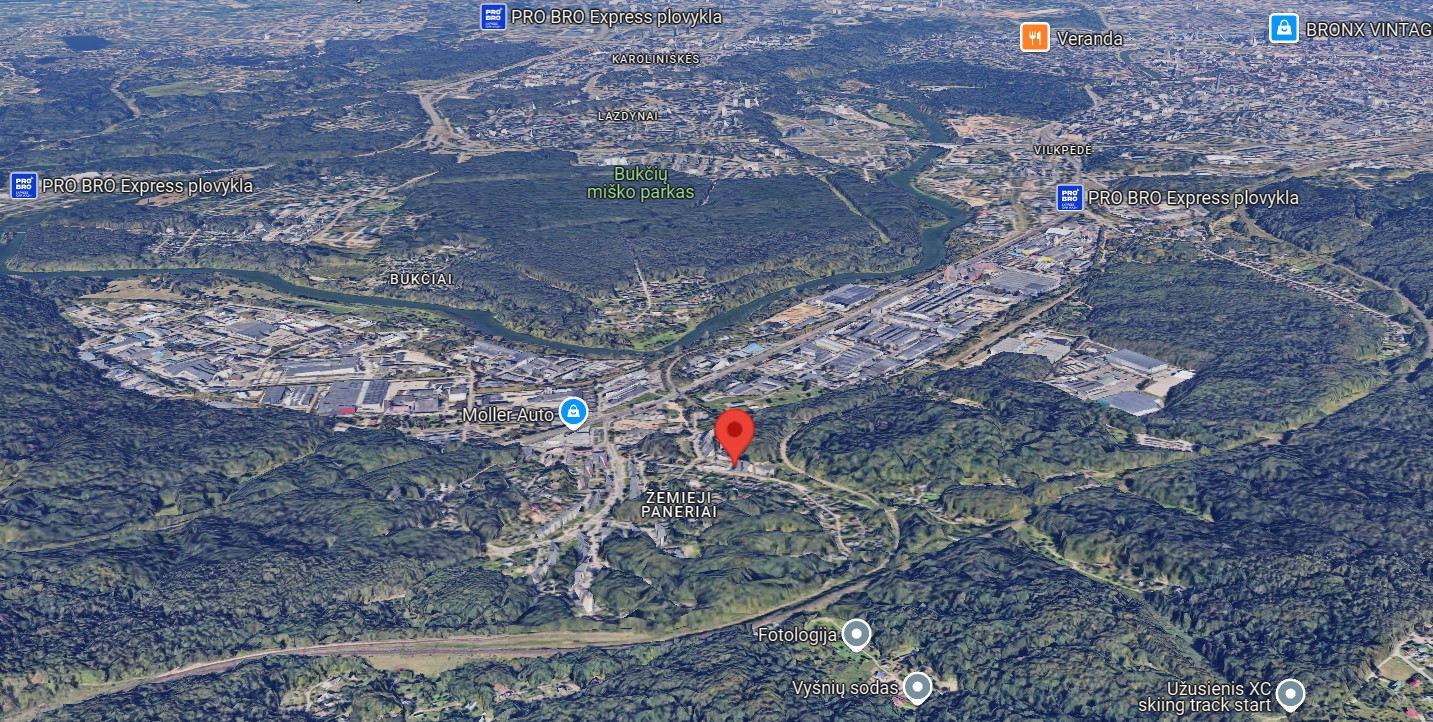Screen dimensions: 1433x722
Task: Open PRO BRO Express plovykla near Vilkpėdė
Action: pos(1070,197)
